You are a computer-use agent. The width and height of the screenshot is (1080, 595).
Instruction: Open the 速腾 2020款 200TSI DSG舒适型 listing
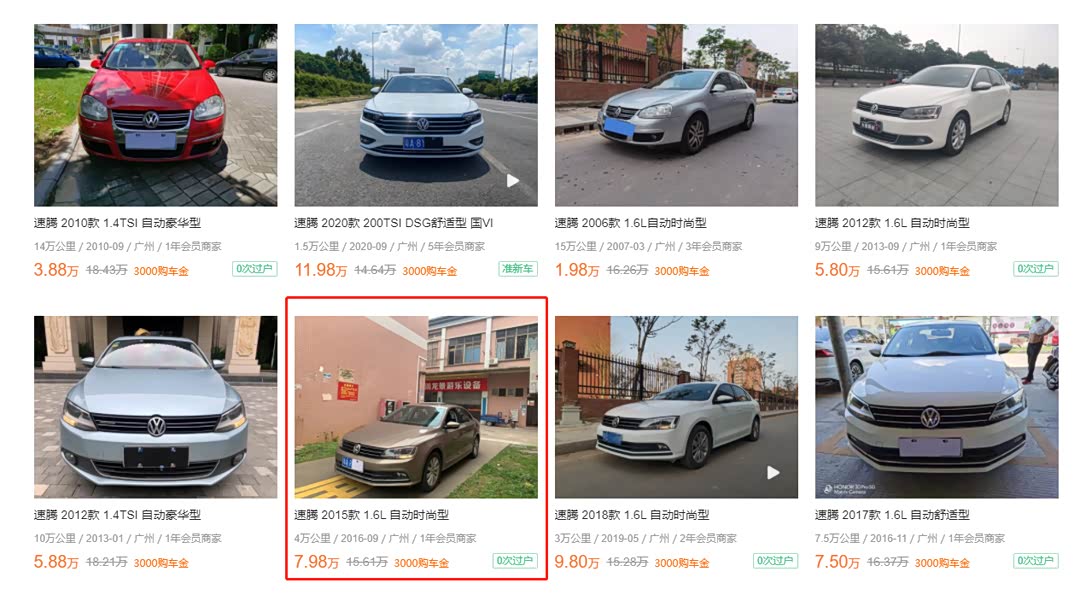pyautogui.click(x=415, y=115)
